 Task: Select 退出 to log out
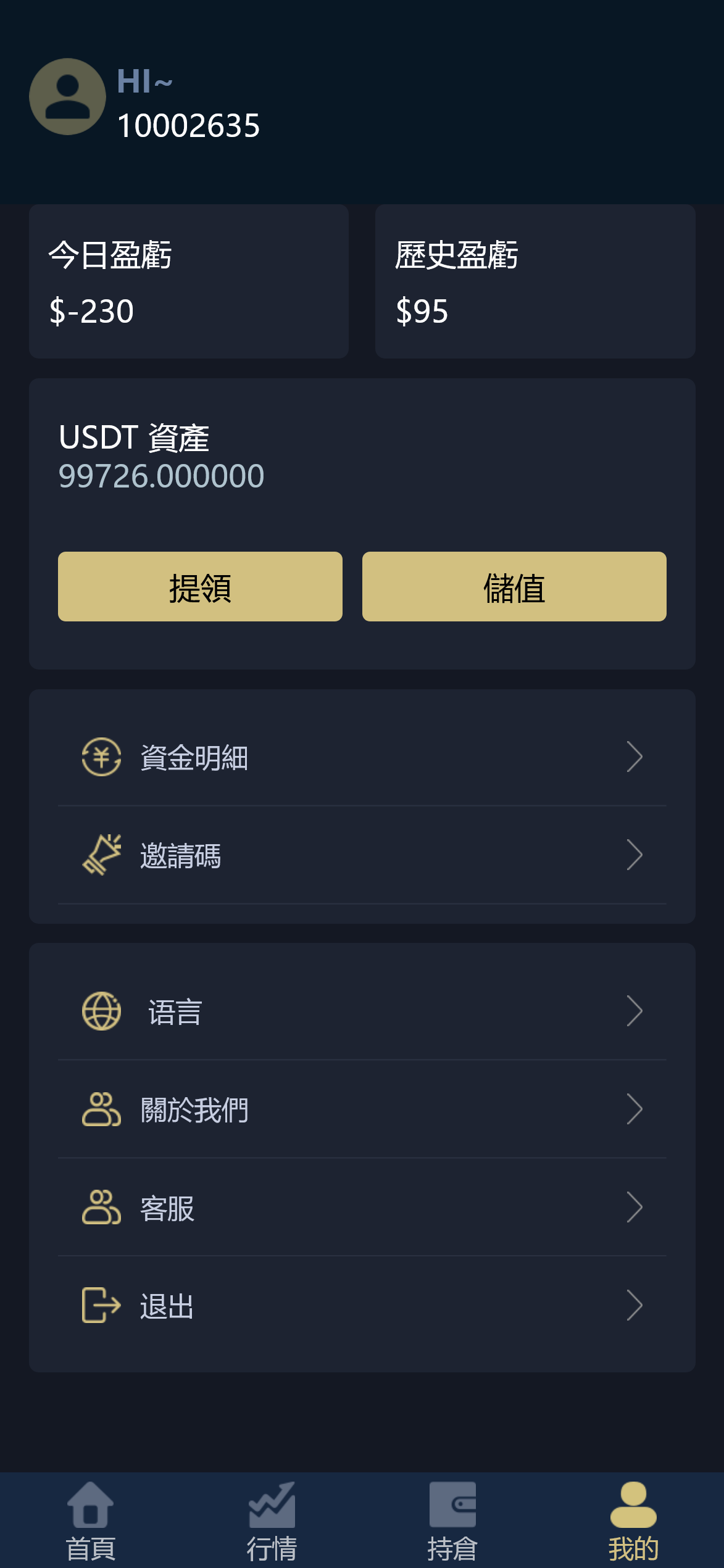(x=362, y=1306)
